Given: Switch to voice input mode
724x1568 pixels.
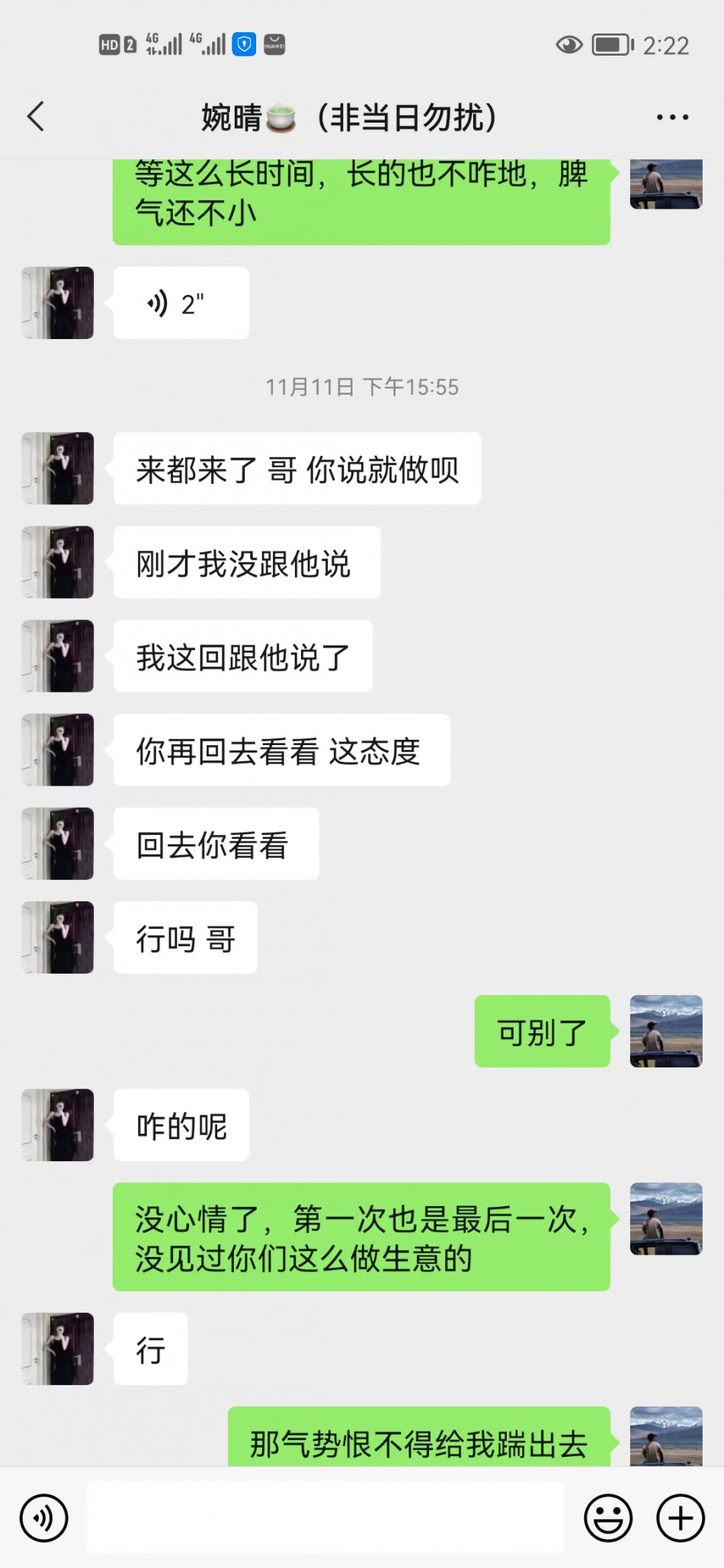Looking at the screenshot, I should point(44,1518).
